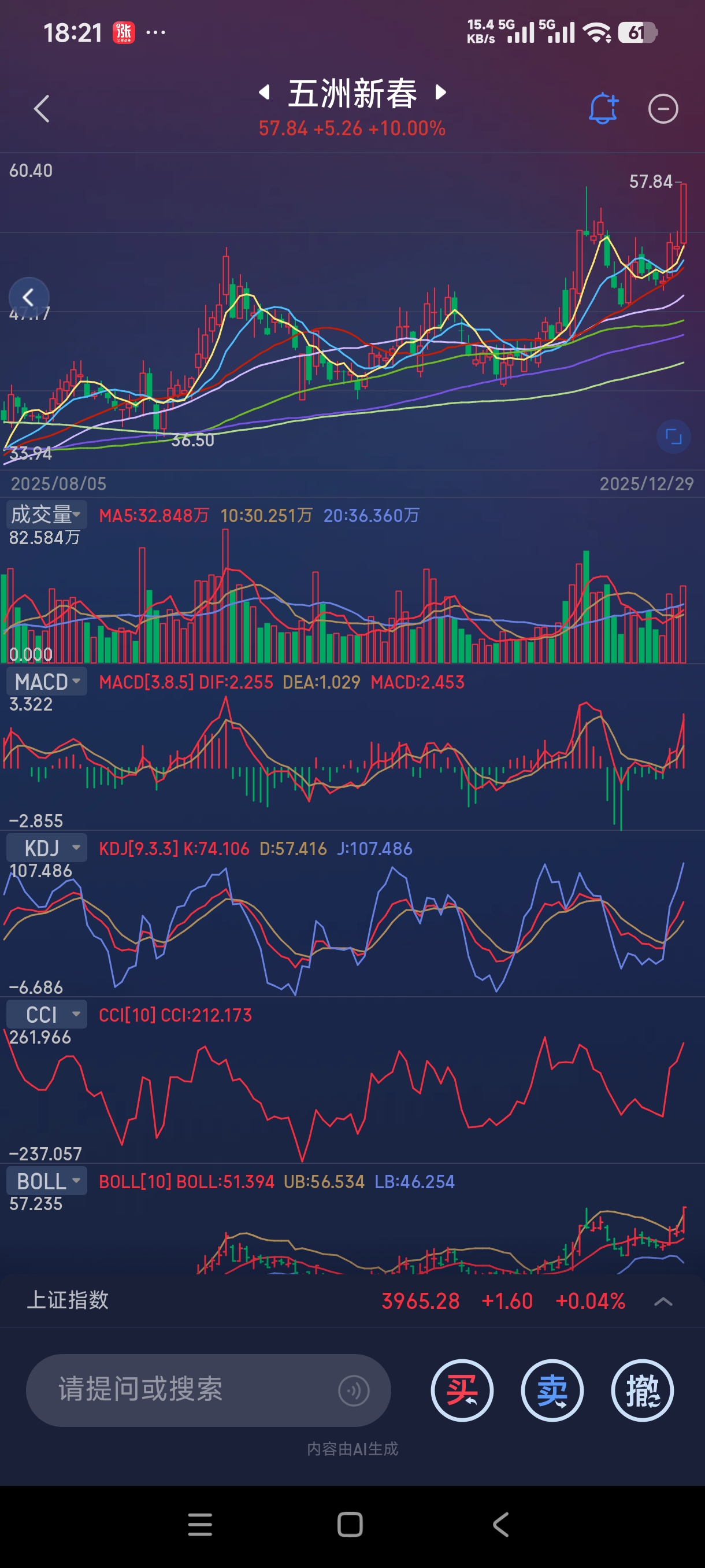Tap the 卖 sell button

[552, 1391]
